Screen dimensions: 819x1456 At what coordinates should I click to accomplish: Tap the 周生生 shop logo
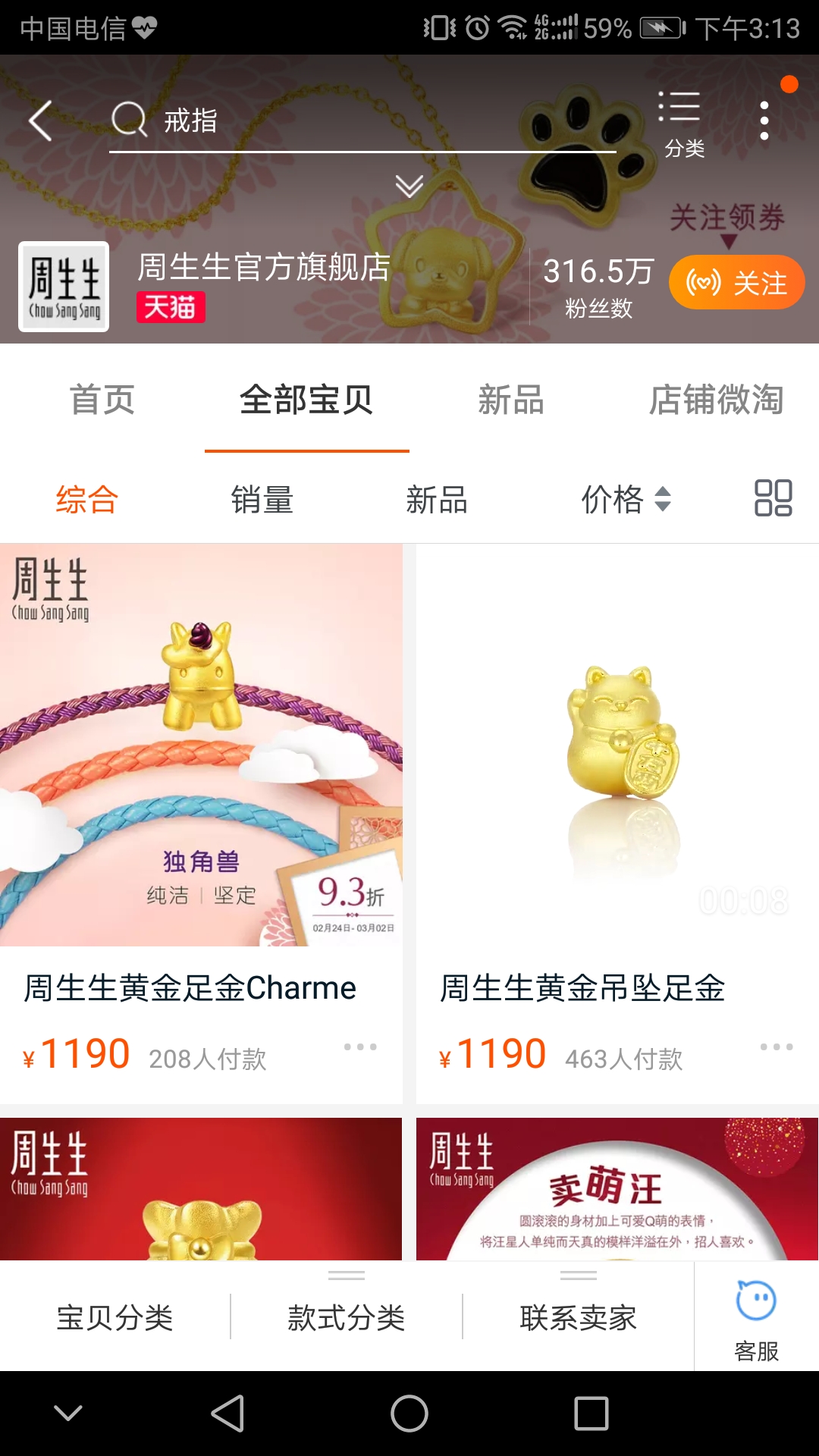pos(64,287)
